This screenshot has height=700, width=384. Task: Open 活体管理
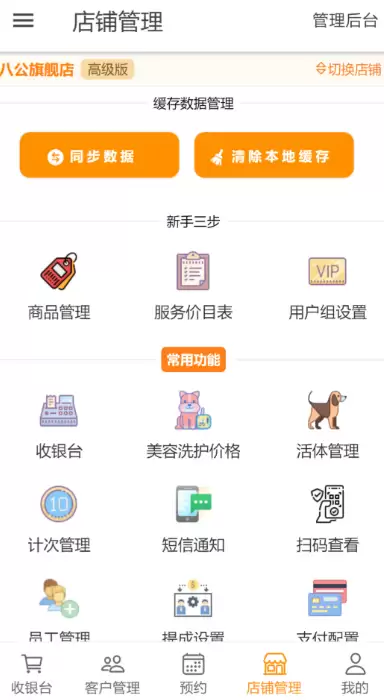click(327, 425)
